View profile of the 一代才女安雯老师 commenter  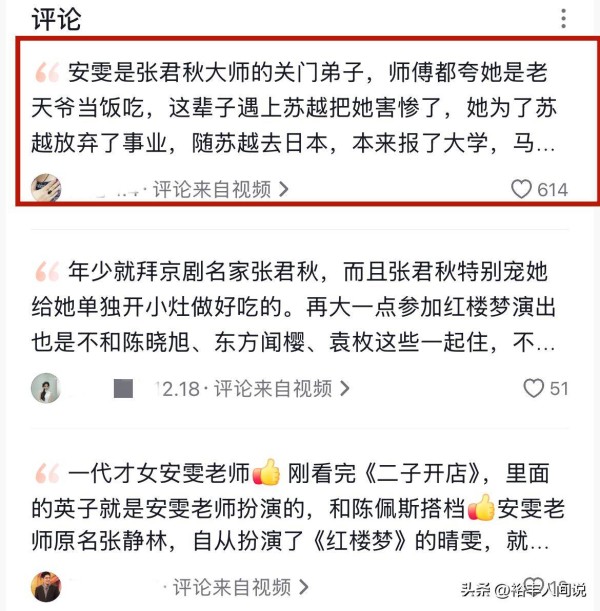coord(46,586)
